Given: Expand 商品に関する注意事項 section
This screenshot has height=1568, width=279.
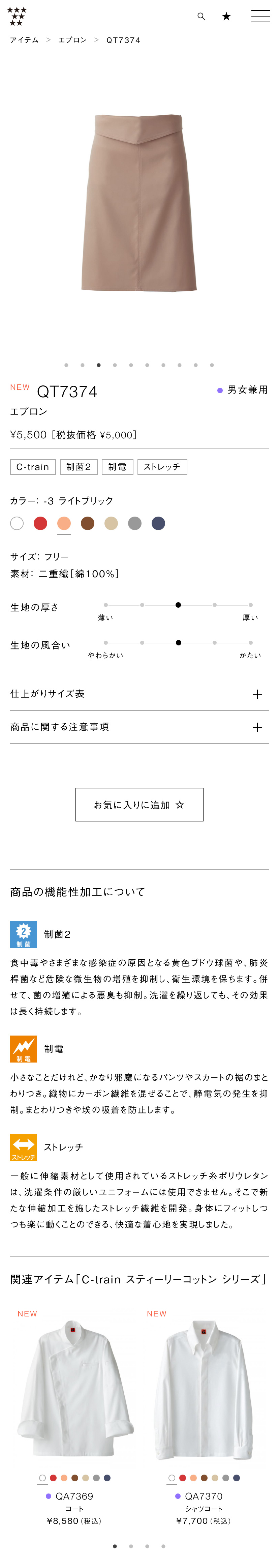Looking at the screenshot, I should click(x=139, y=727).
